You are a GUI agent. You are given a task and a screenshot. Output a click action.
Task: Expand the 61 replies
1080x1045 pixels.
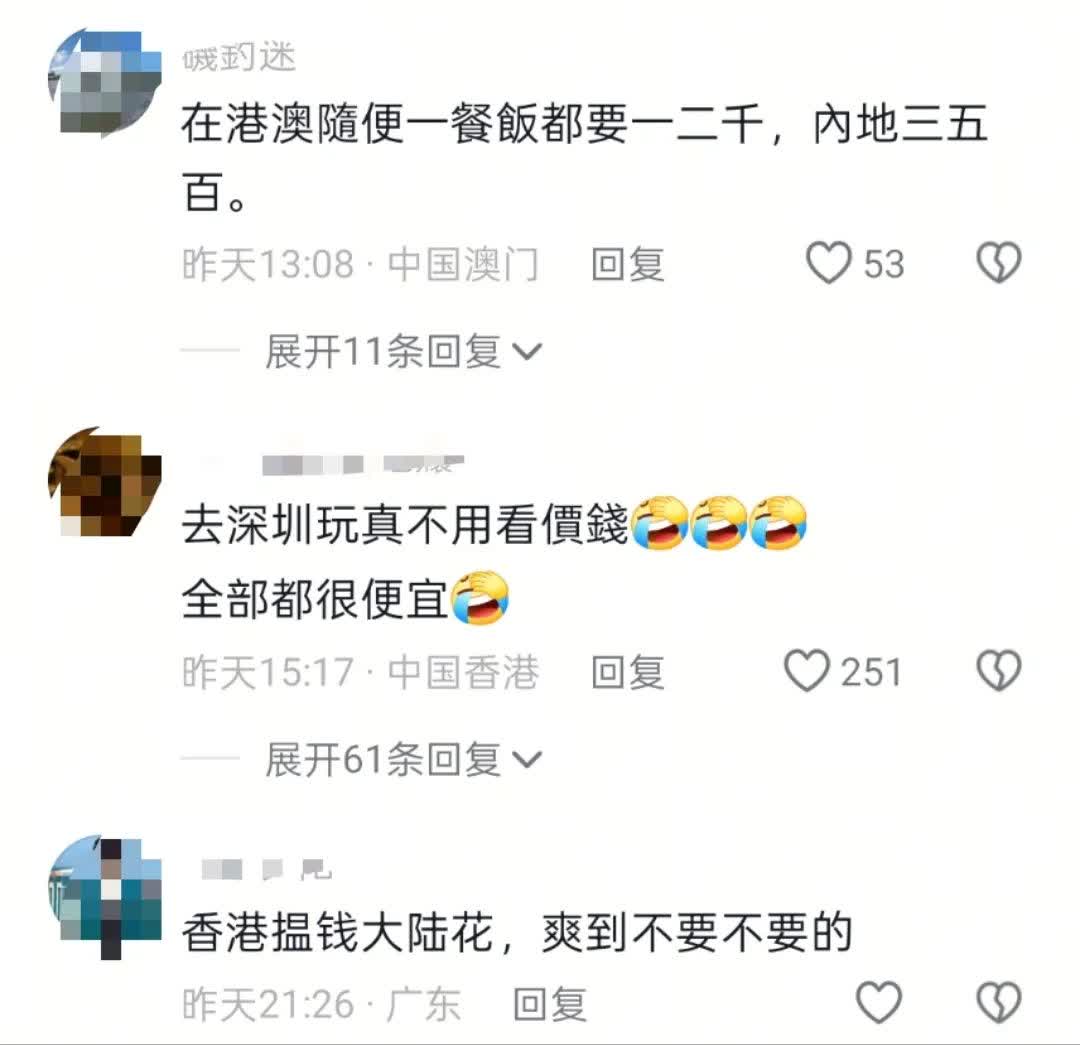coord(402,760)
